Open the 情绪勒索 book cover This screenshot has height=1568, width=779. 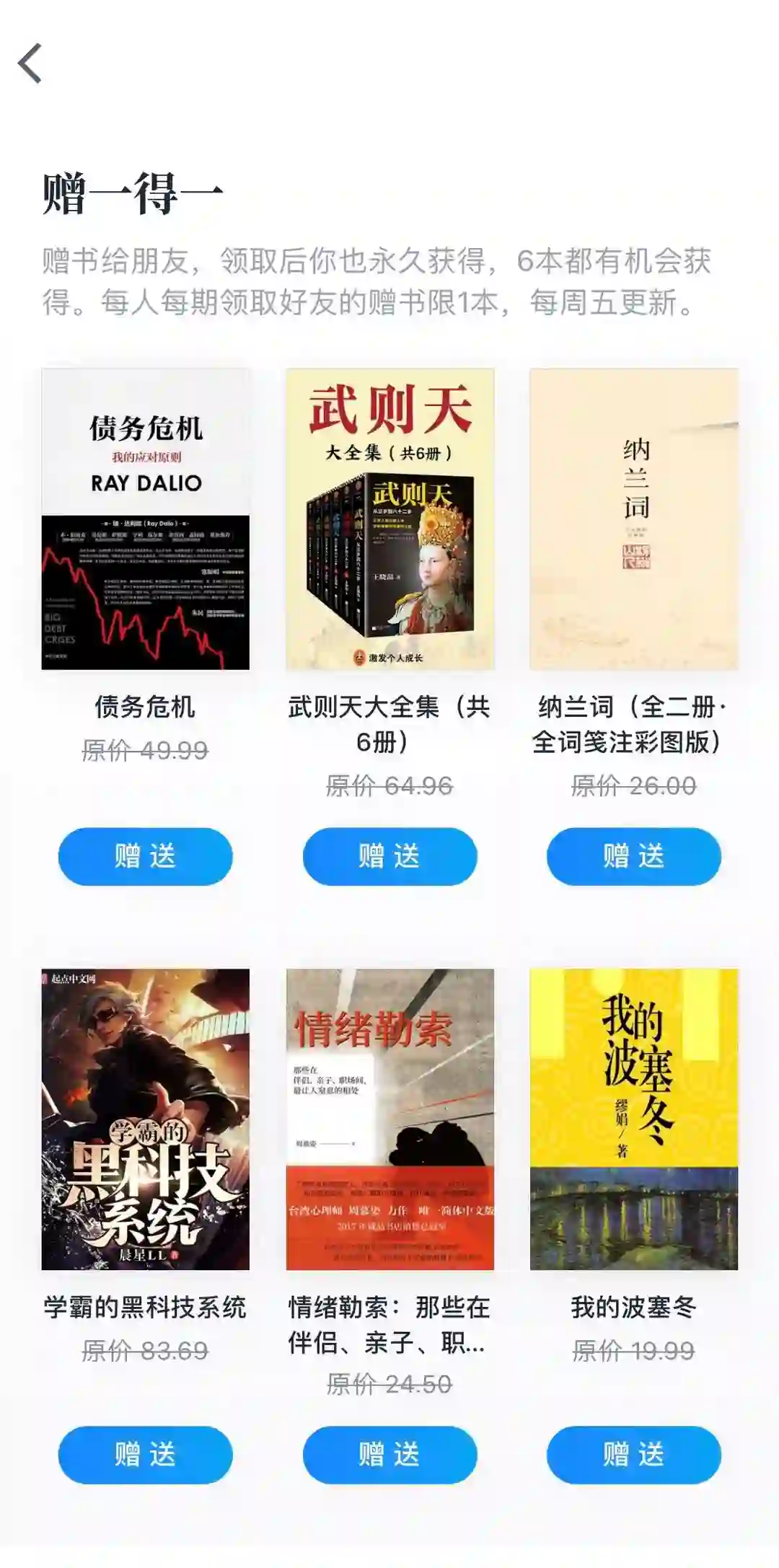click(389, 1119)
